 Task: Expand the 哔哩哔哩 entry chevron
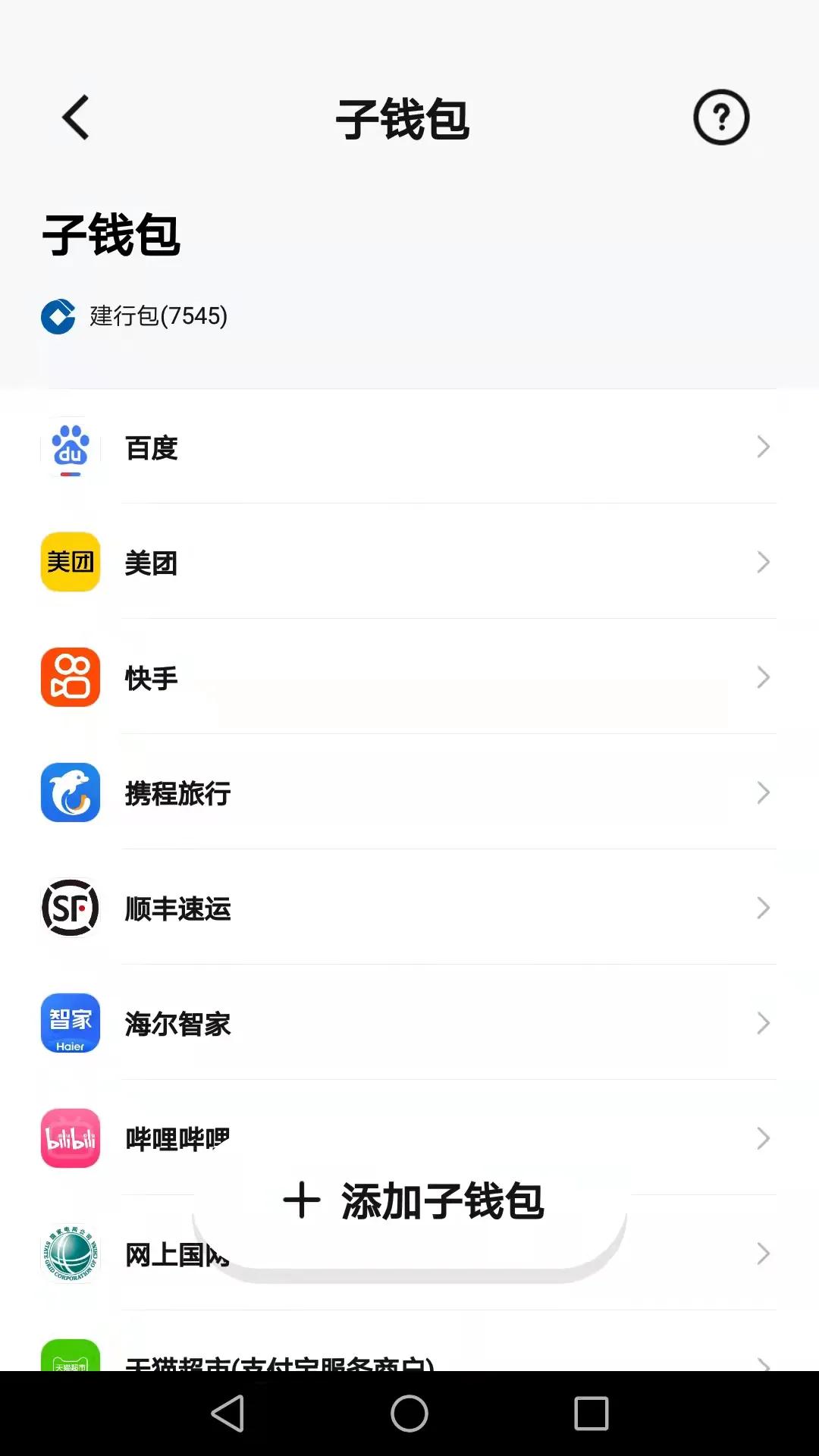[x=764, y=1138]
